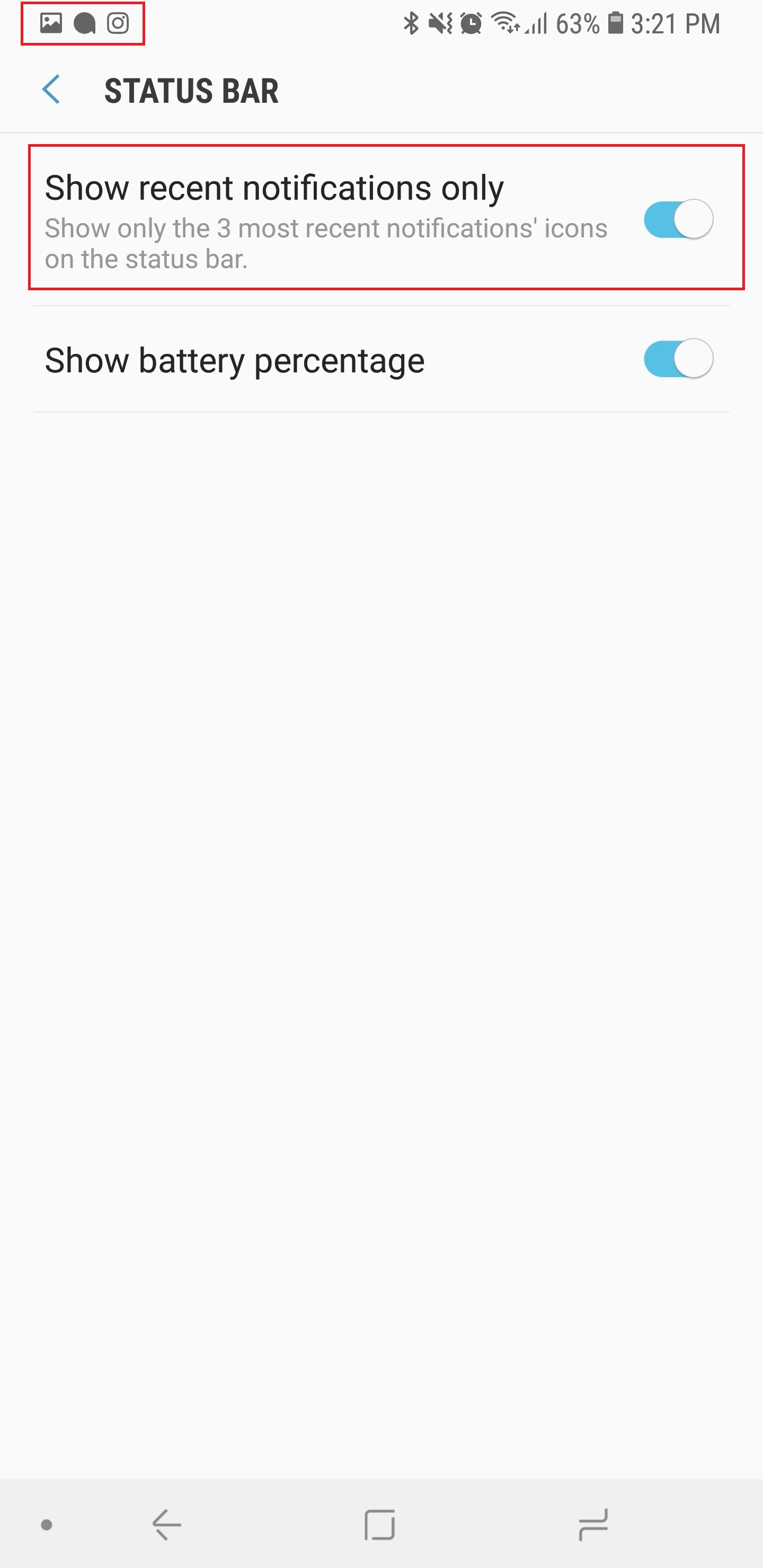Tap the navigation bar home button
Viewport: 763px width, 1568px height.
[x=380, y=1524]
